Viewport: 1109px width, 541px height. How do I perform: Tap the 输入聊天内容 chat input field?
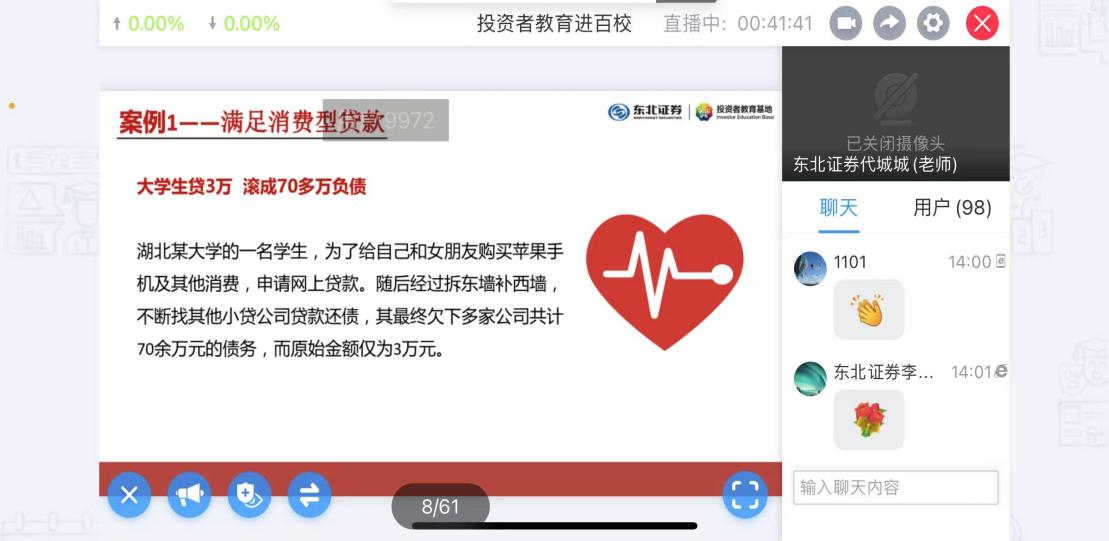[x=895, y=488]
